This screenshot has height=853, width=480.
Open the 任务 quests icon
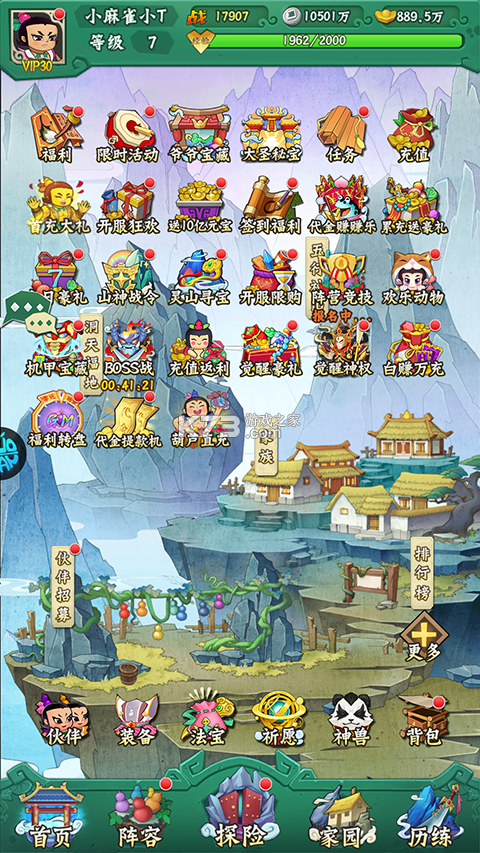click(x=343, y=134)
